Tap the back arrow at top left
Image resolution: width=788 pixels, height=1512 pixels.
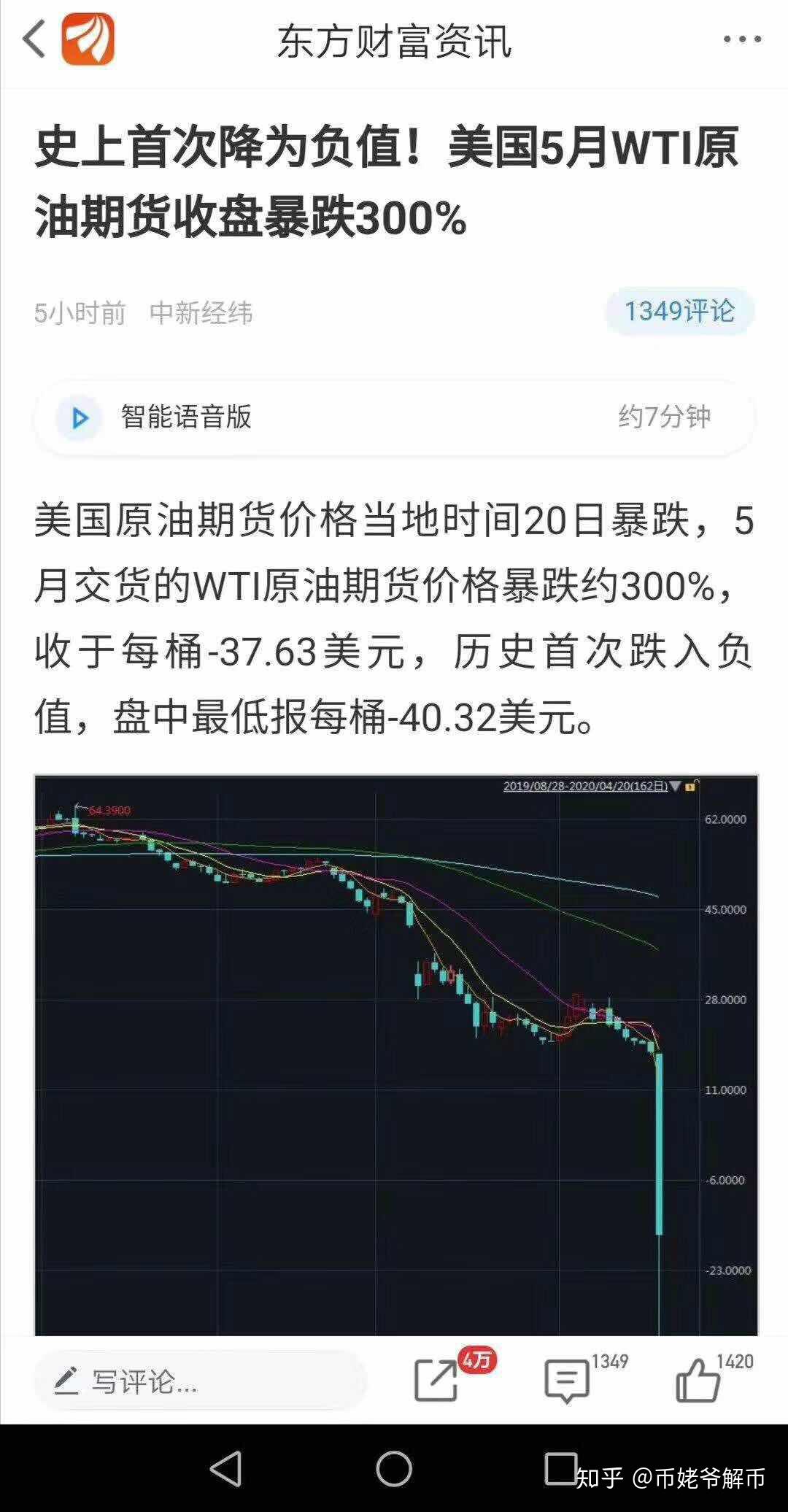click(34, 40)
